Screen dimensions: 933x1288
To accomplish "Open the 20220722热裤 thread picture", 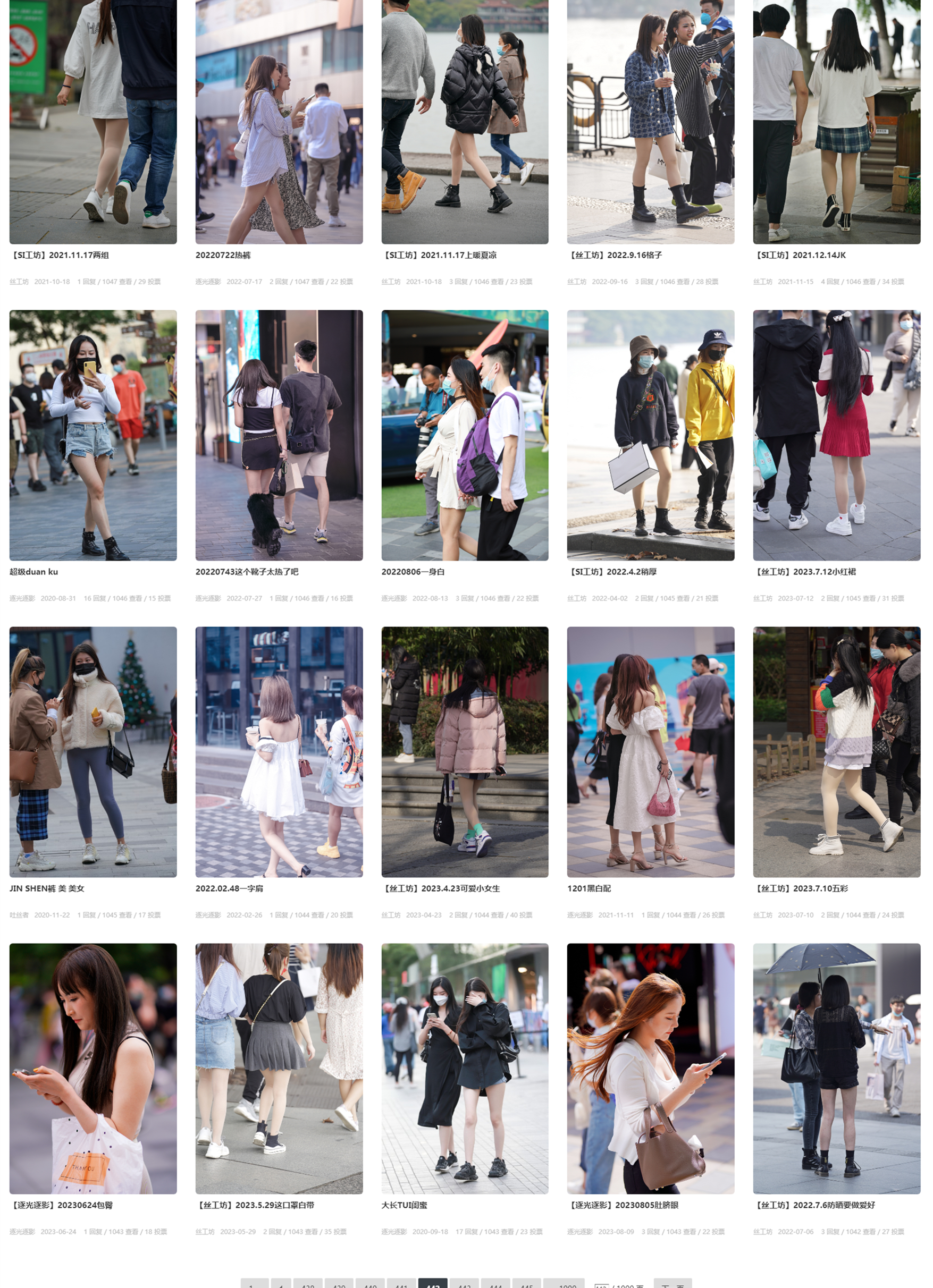I will (x=279, y=122).
